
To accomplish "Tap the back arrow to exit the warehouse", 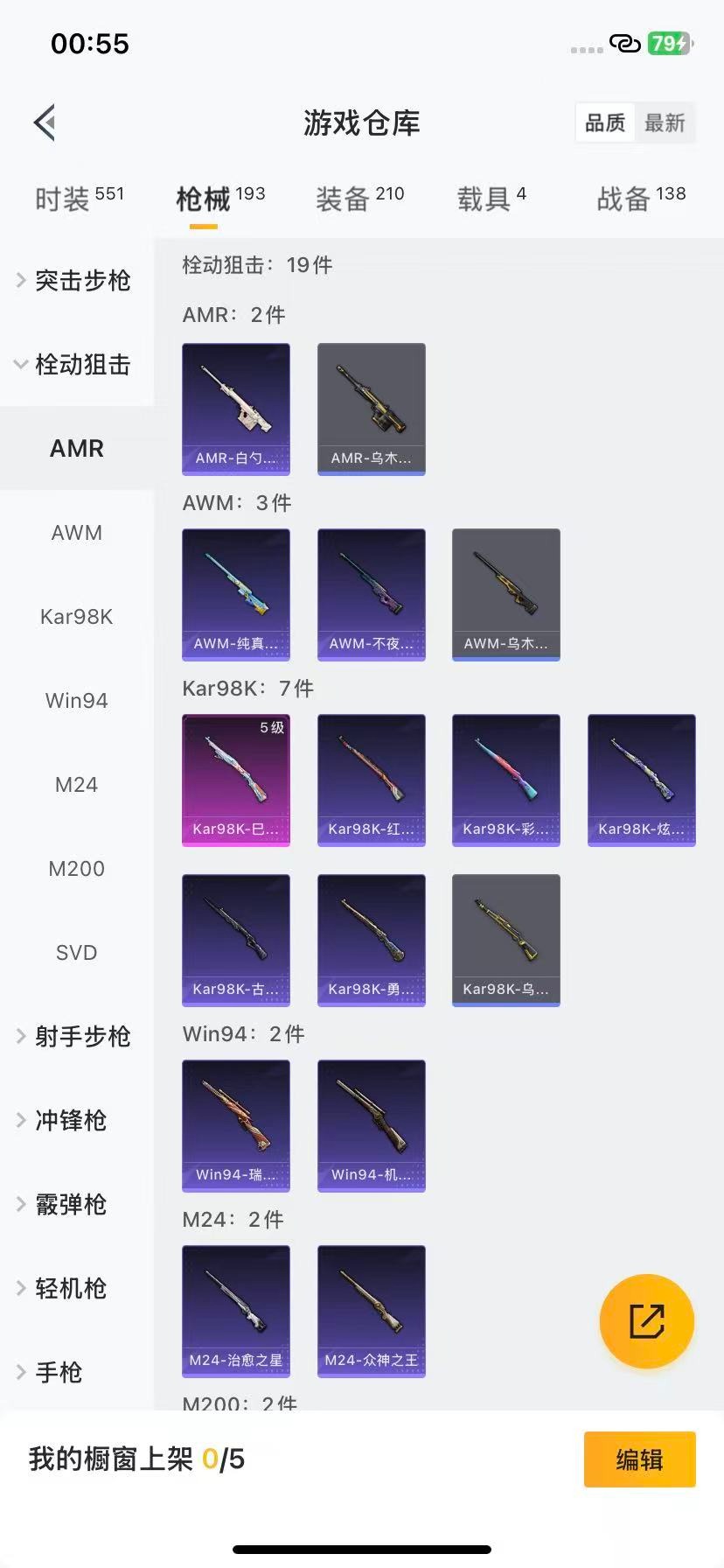I will pos(44,122).
